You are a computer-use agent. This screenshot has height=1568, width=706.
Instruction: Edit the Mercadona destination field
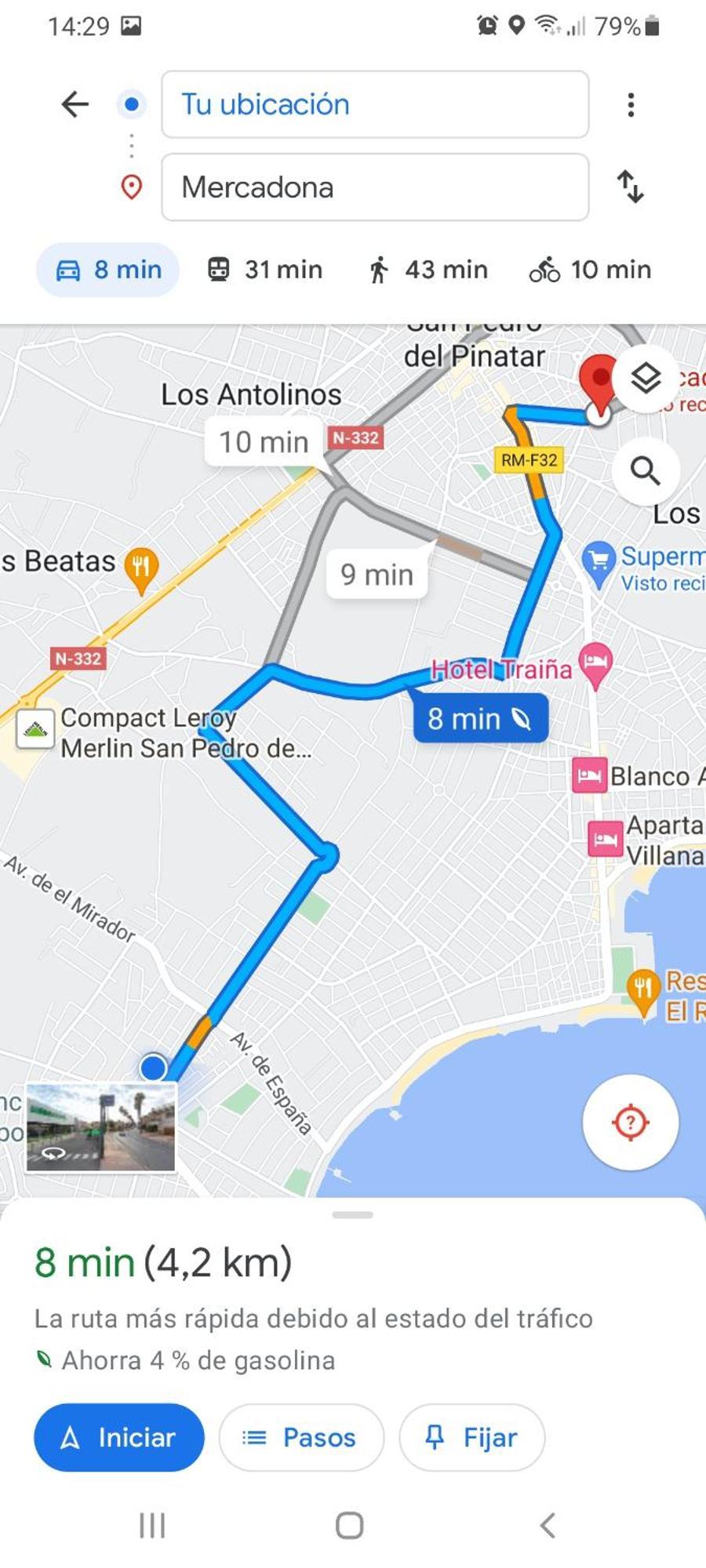(x=375, y=187)
